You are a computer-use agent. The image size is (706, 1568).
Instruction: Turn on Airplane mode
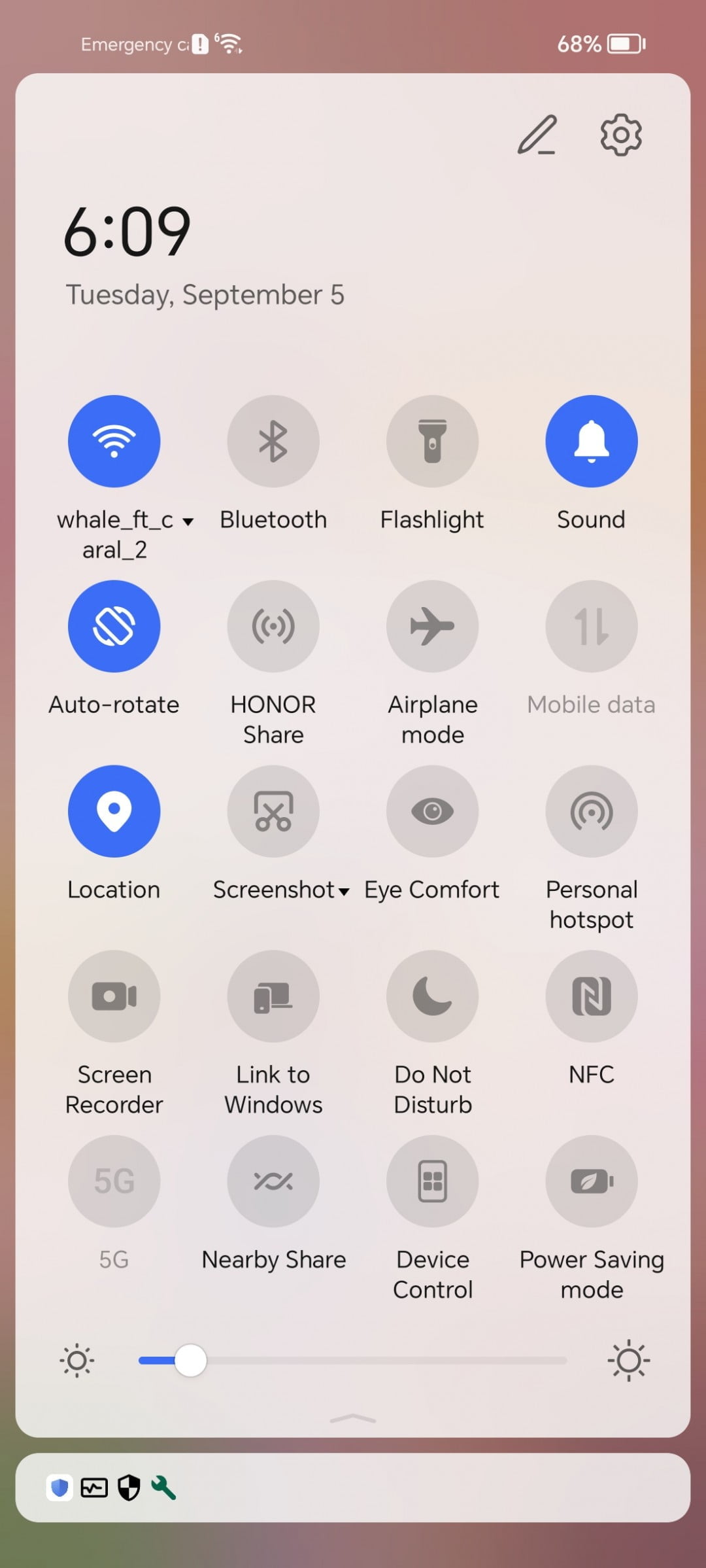(432, 626)
